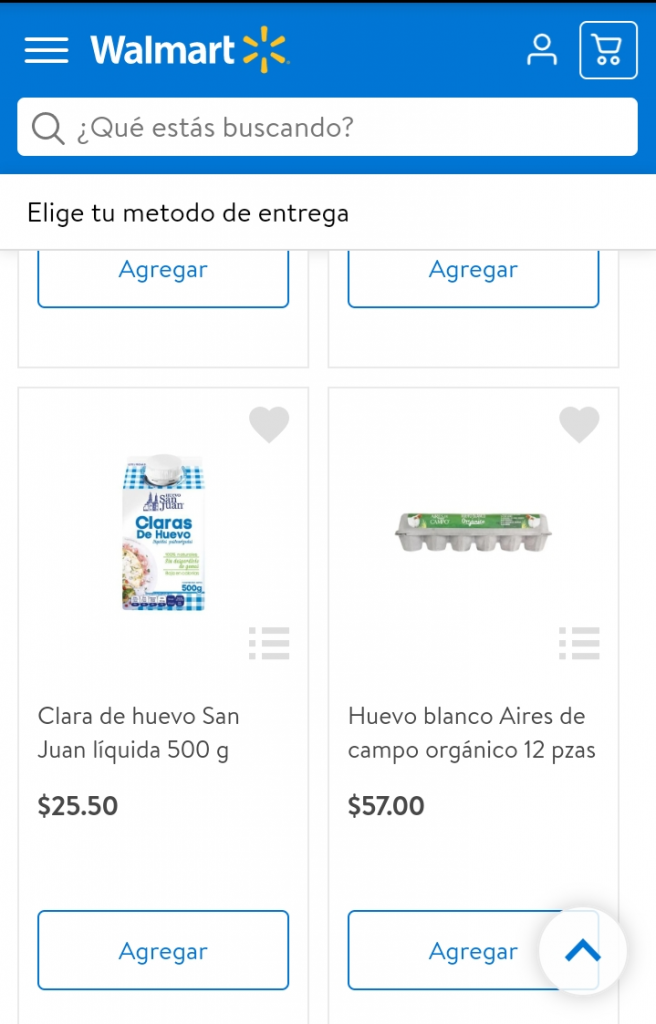Open Clara de huevo San Juan product
Viewport: 656px width, 1024px height.
click(x=139, y=732)
